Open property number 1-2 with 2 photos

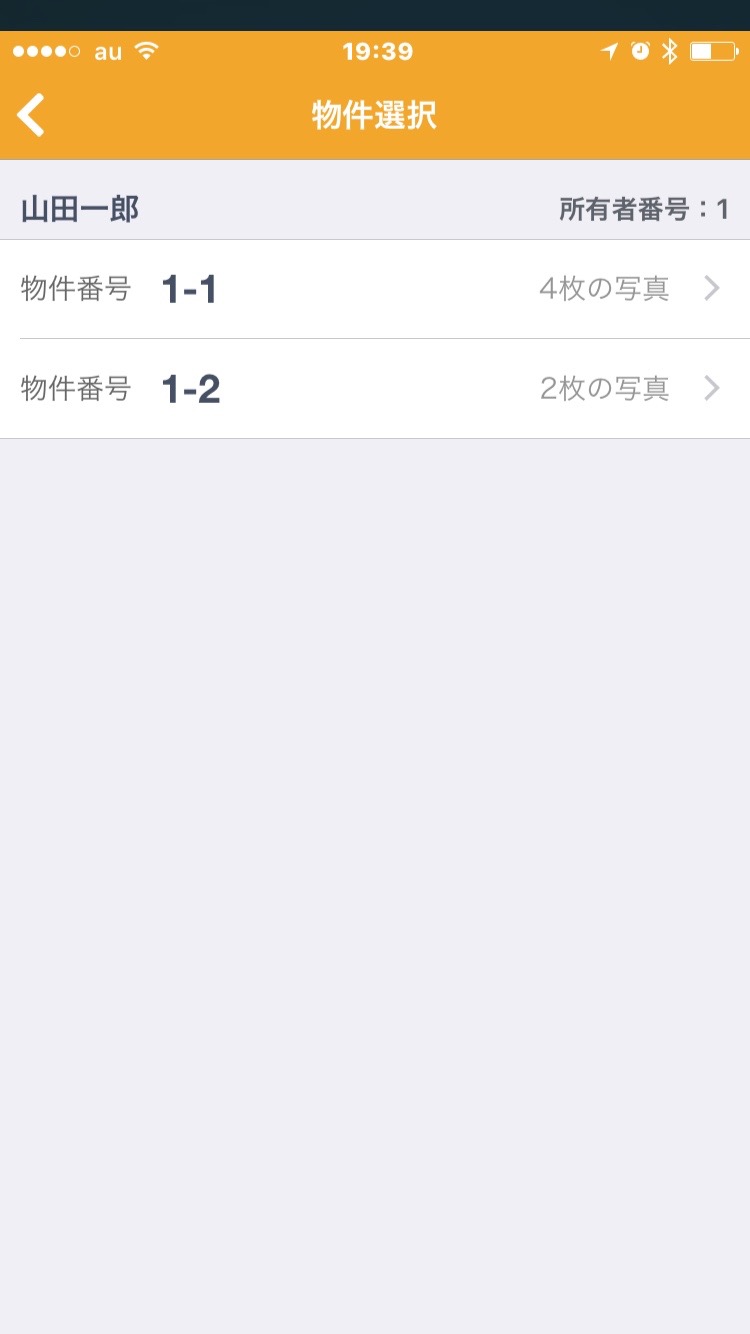(375, 388)
